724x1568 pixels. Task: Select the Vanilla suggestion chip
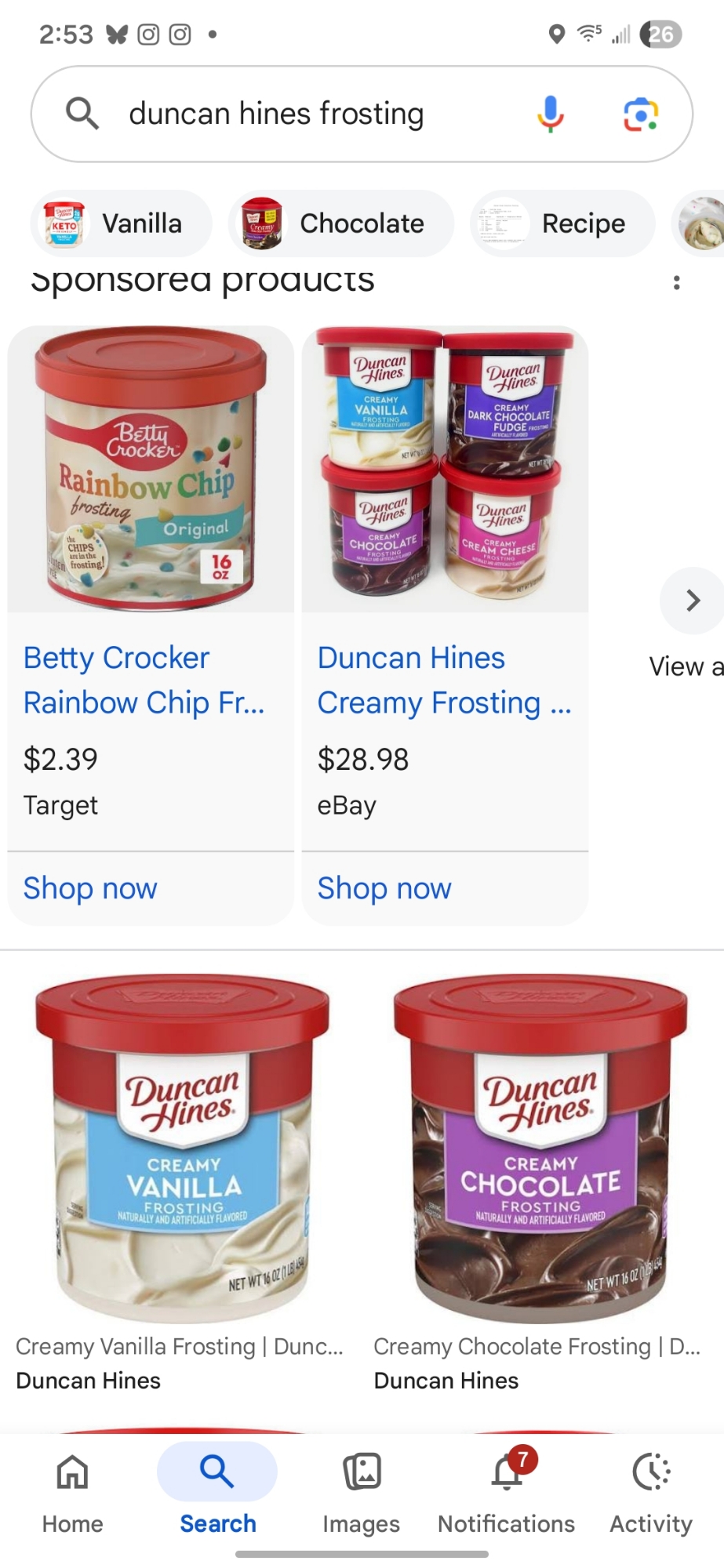pyautogui.click(x=122, y=223)
